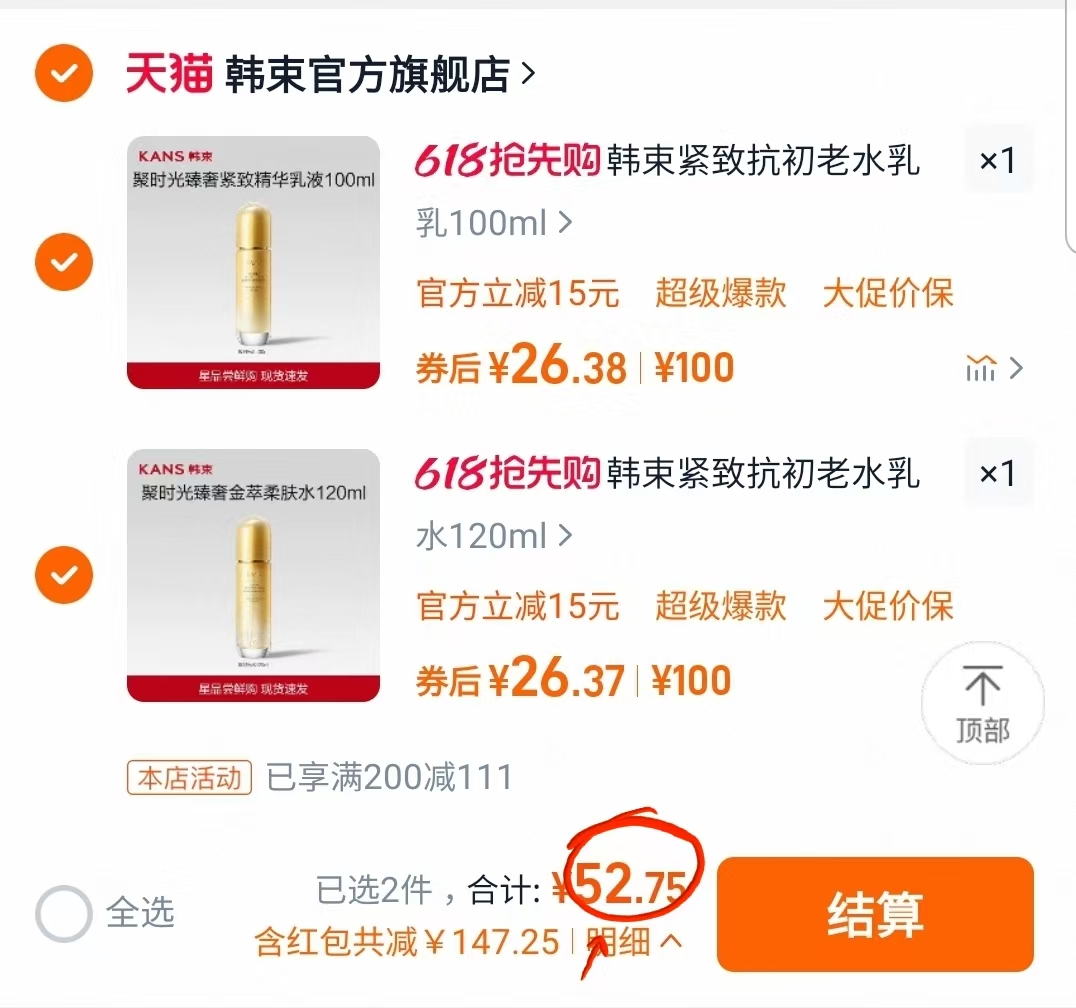1076x1008 pixels.
Task: Adjust quantity ×1 for 水120ml item
Action: coord(997,473)
